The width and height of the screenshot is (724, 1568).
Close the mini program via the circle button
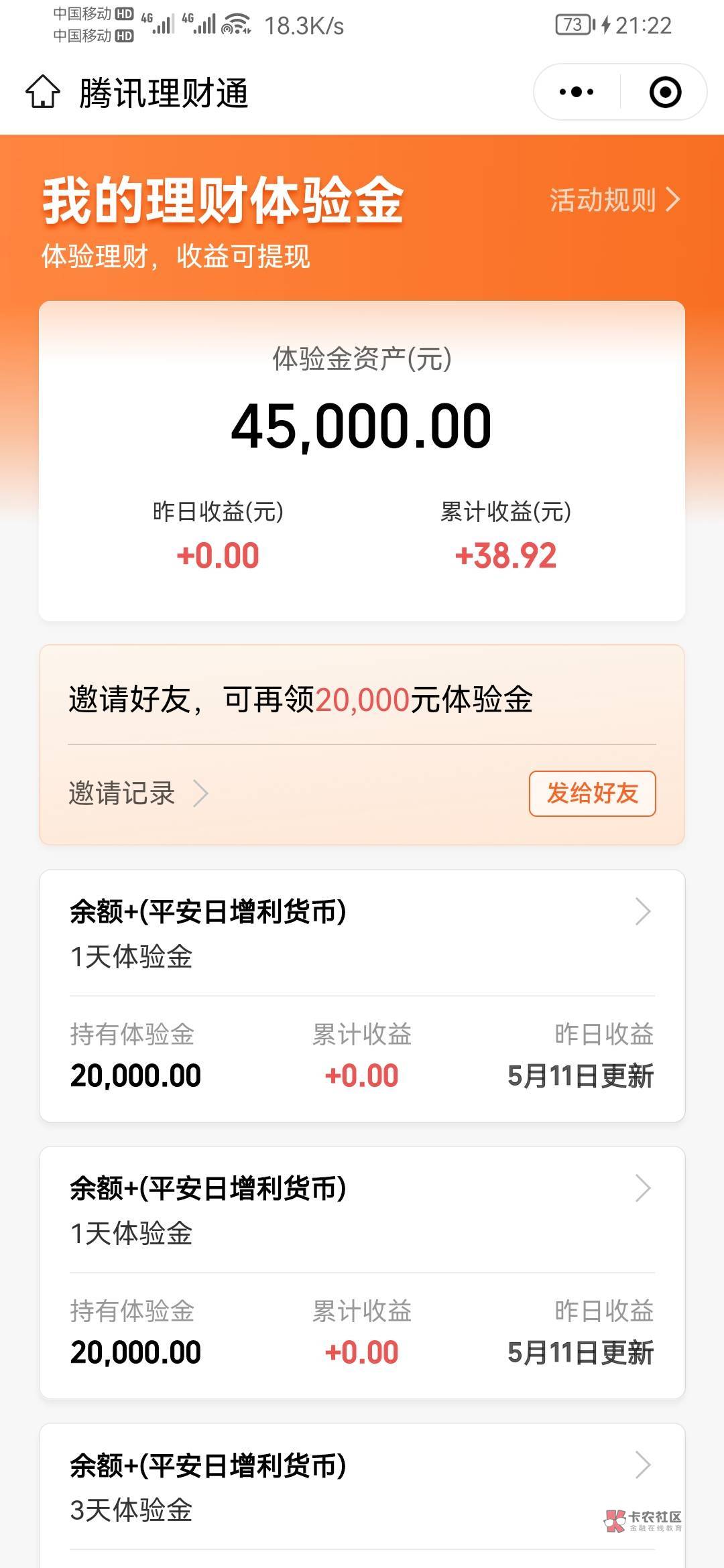point(665,92)
